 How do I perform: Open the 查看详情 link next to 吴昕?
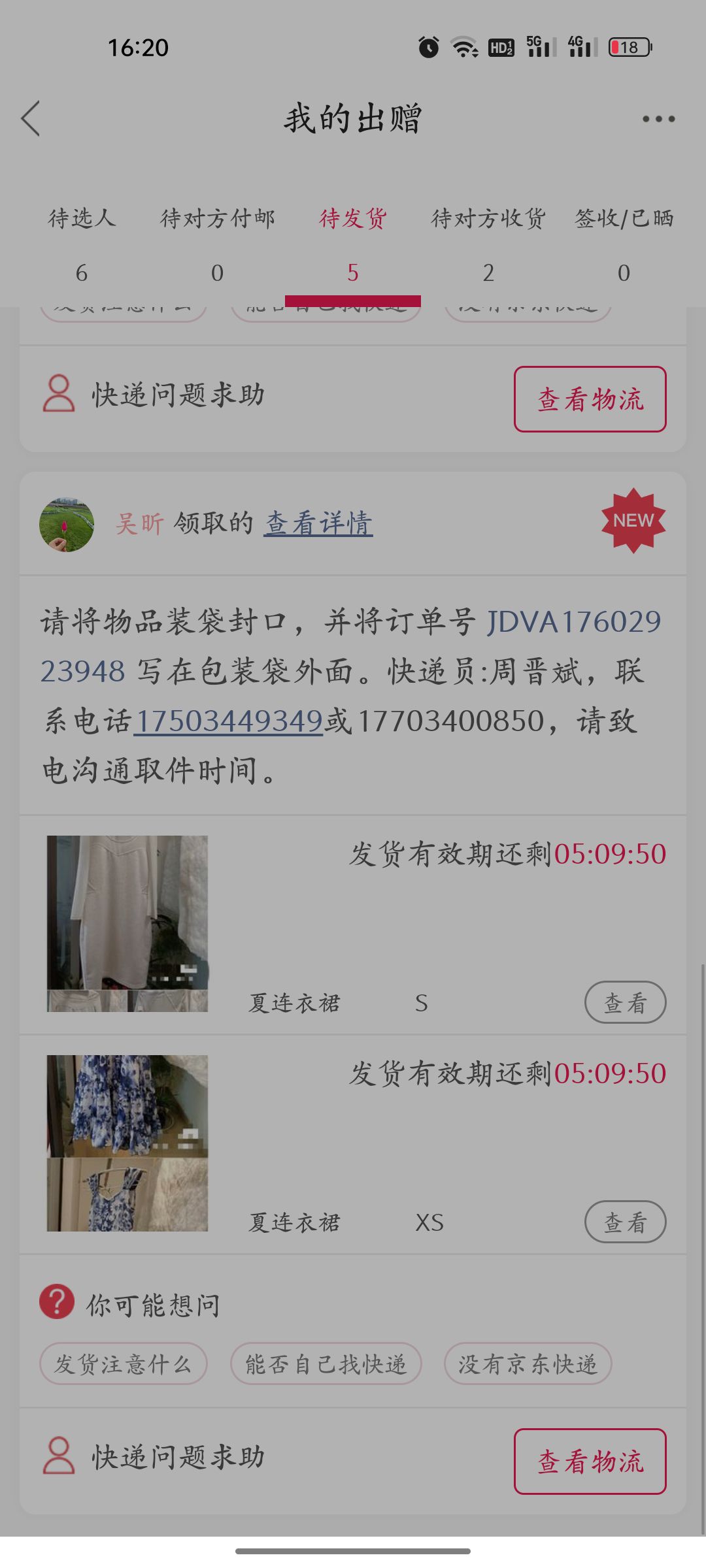[318, 523]
